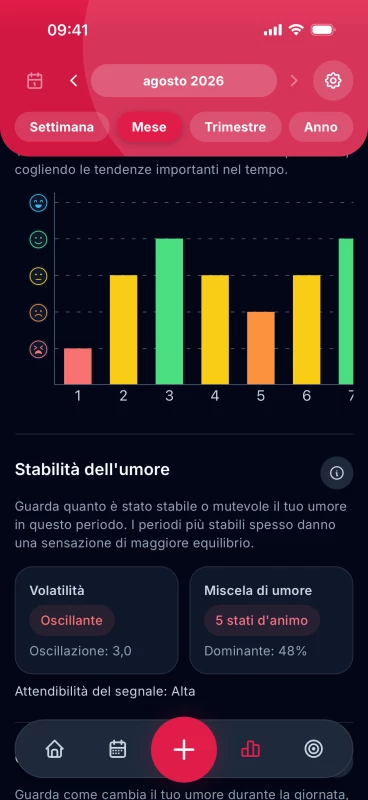368x800 pixels.
Task: Switch to the Settimana view
Action: point(62,127)
